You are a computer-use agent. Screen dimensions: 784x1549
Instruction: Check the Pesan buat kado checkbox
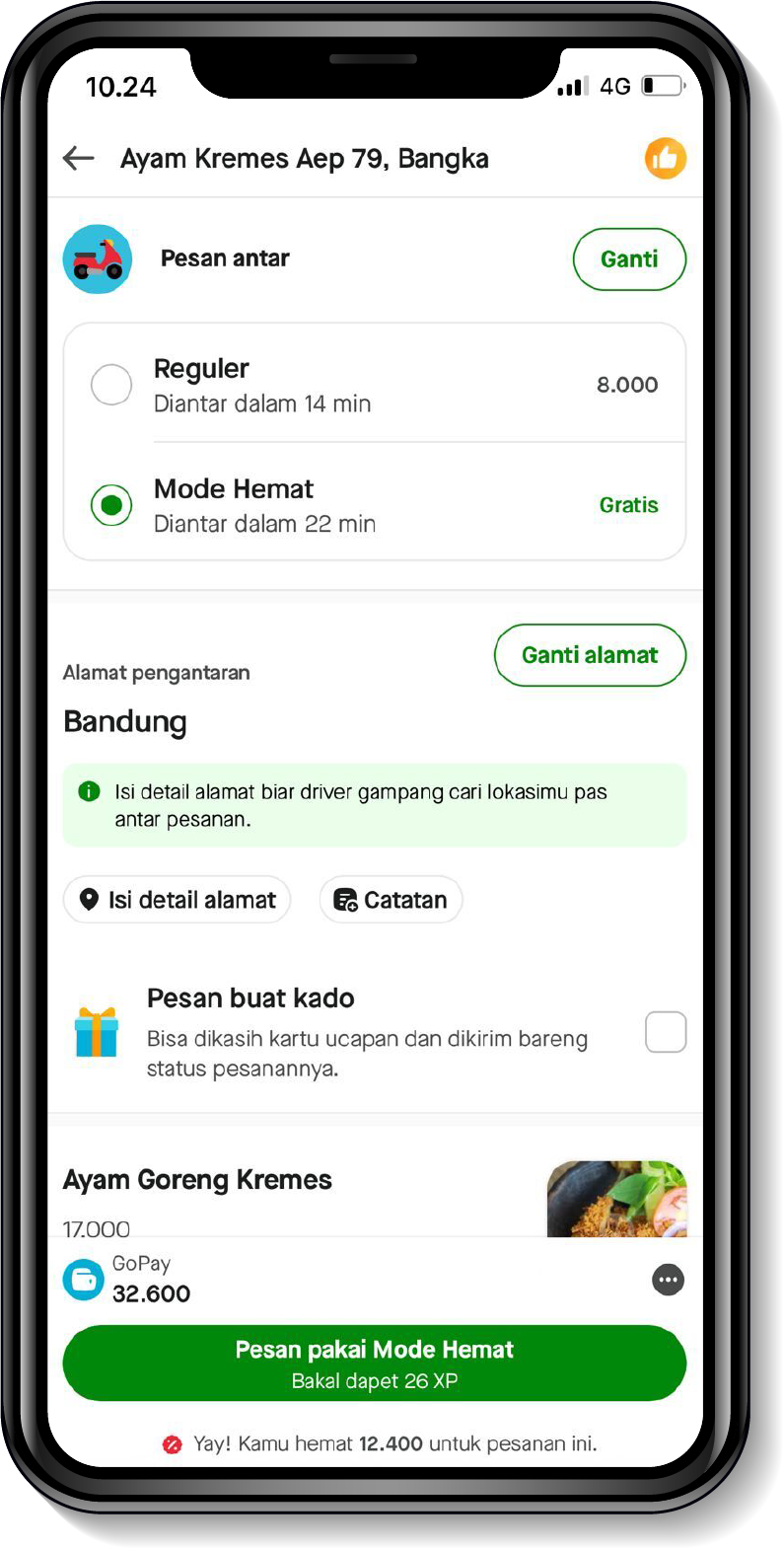[x=666, y=1032]
